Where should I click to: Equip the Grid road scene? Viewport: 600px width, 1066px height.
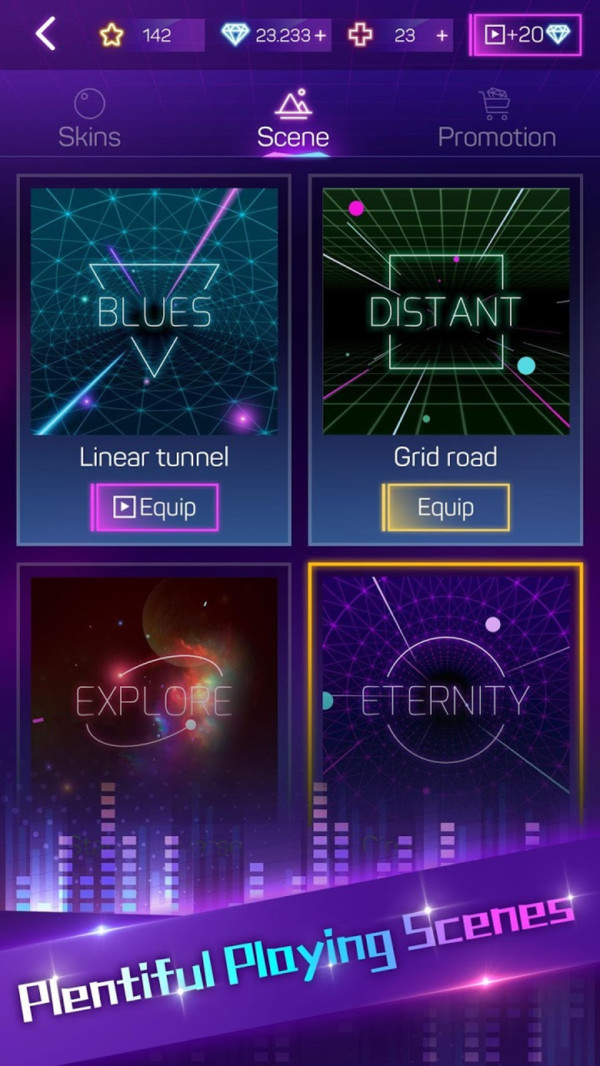tap(446, 507)
